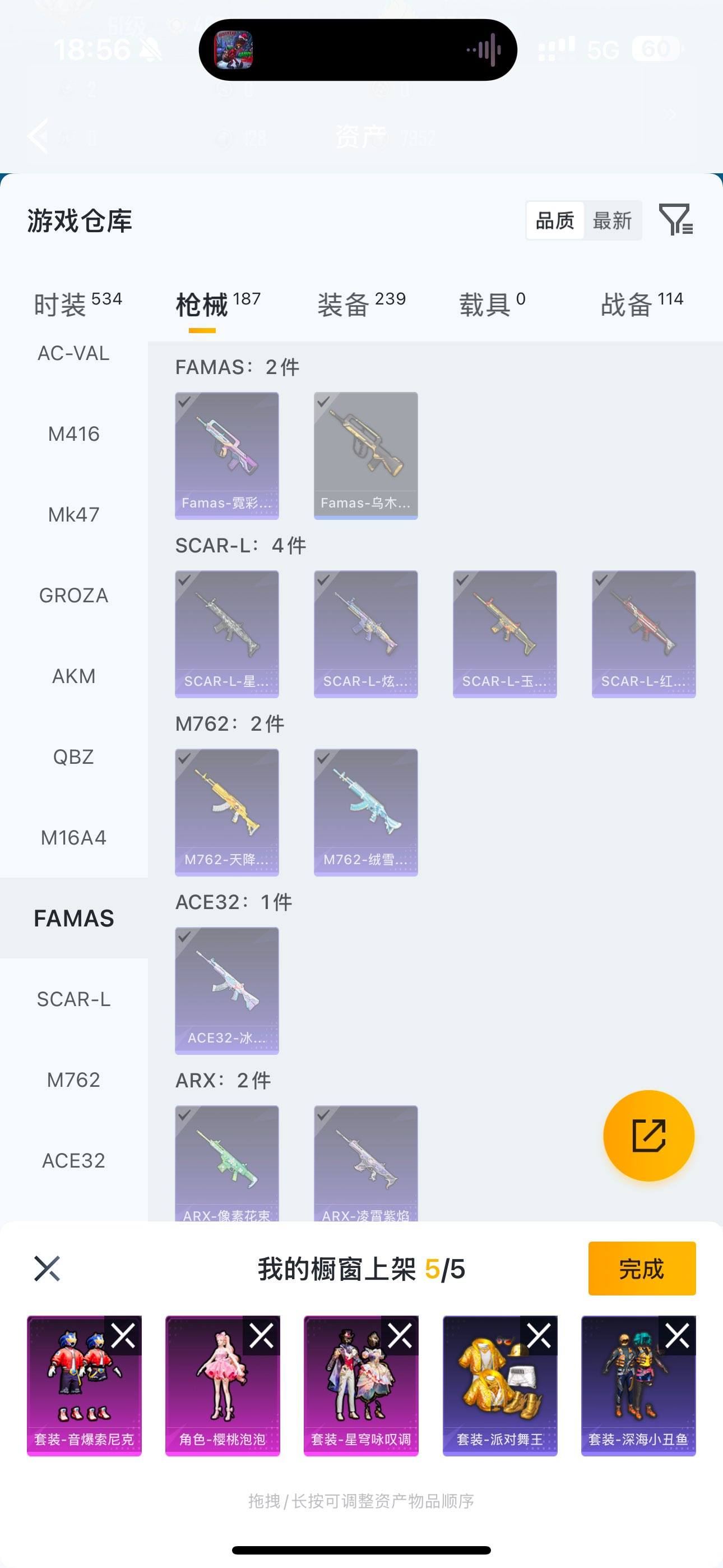The image size is (723, 1568).
Task: Remove 套装-音爆索尼克 from showcase
Action: click(123, 1336)
